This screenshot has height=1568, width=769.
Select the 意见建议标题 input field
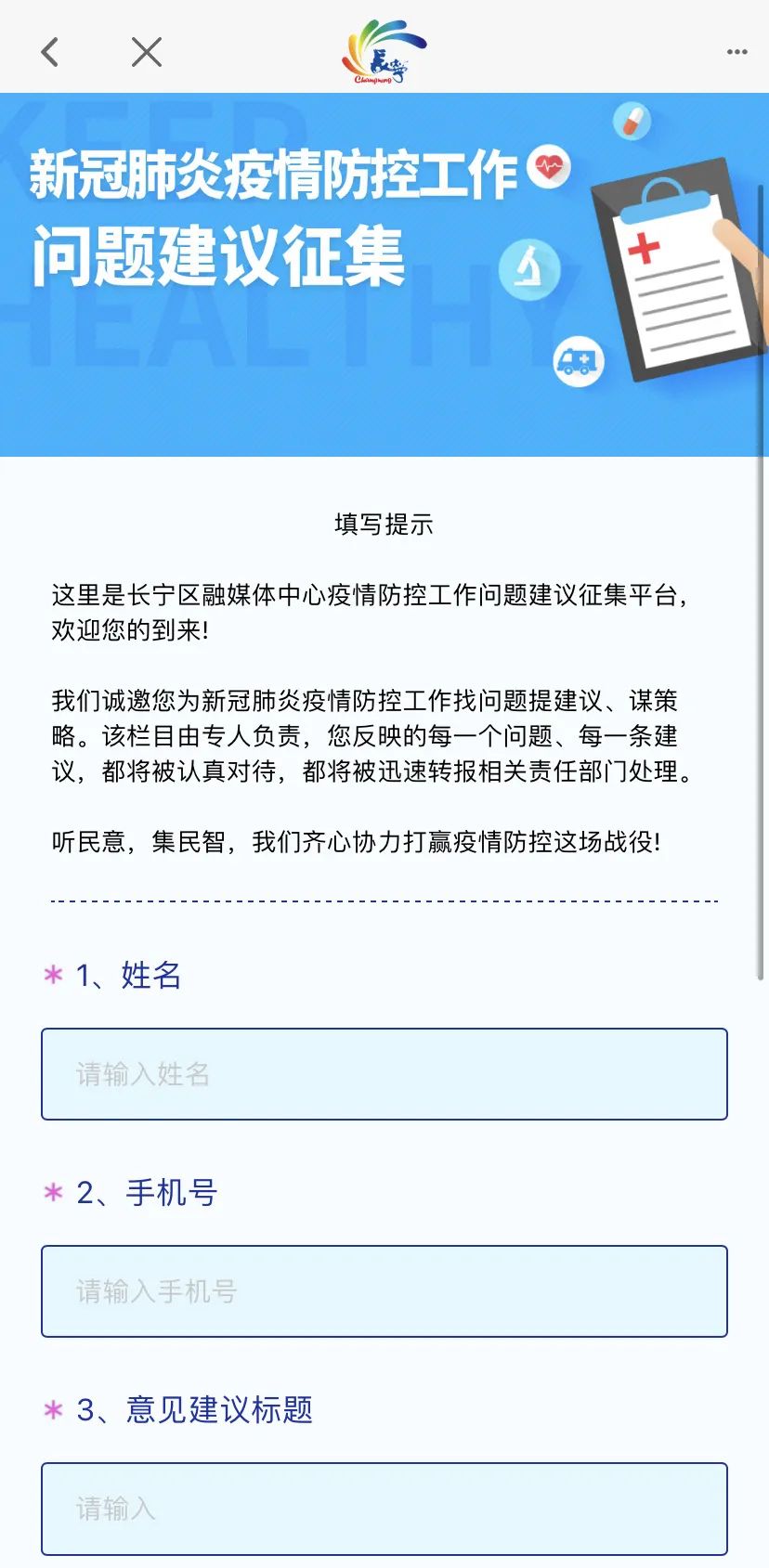coord(384,1509)
